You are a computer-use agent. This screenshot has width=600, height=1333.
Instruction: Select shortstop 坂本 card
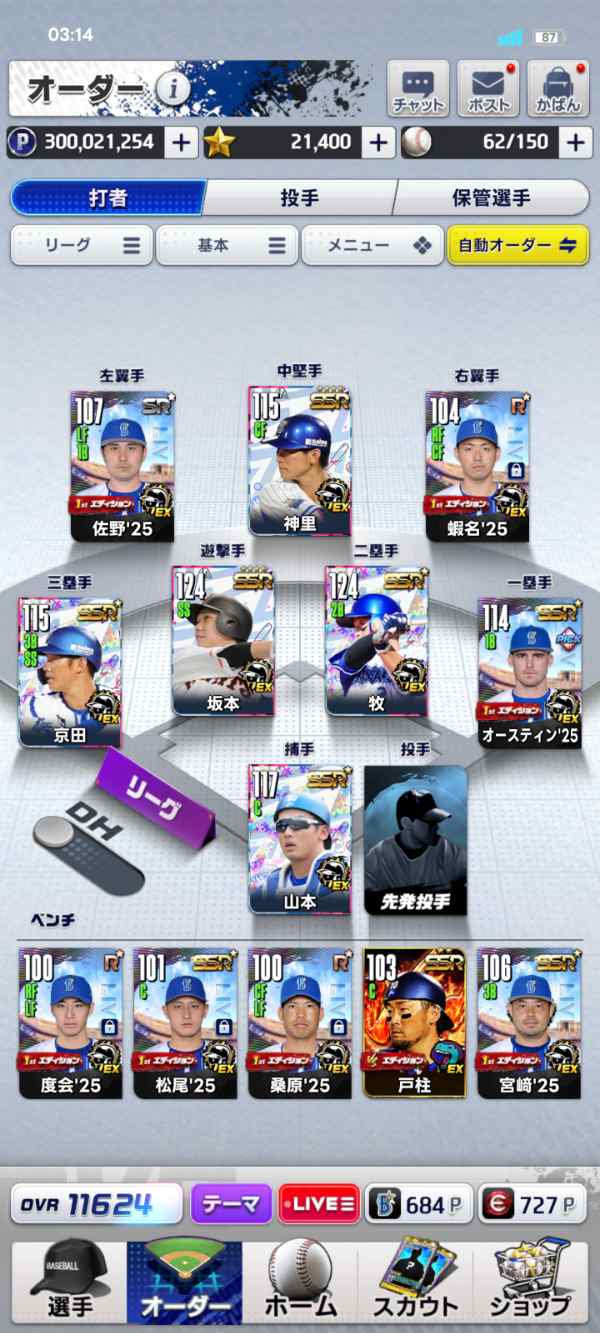point(224,641)
